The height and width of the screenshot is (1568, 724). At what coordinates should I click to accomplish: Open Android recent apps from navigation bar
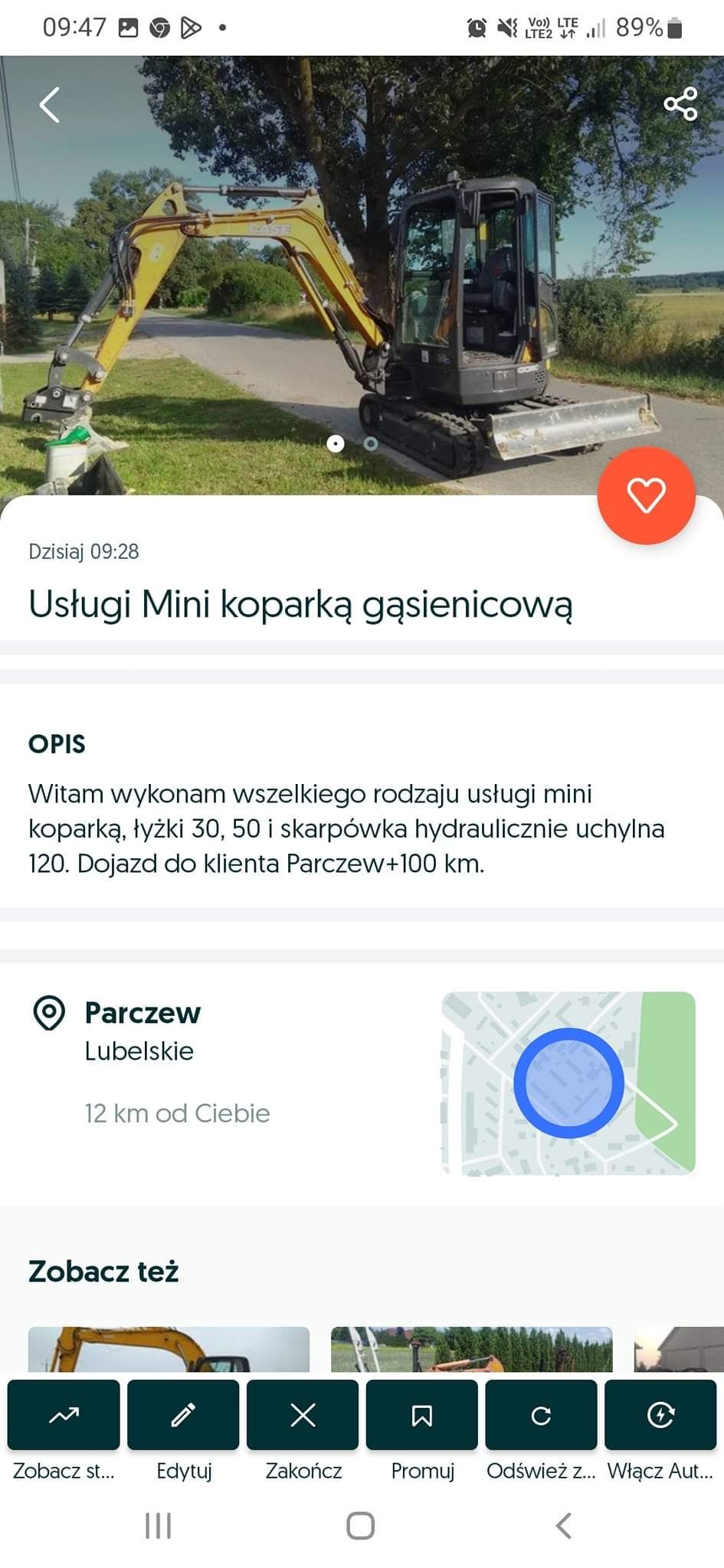click(x=157, y=1524)
